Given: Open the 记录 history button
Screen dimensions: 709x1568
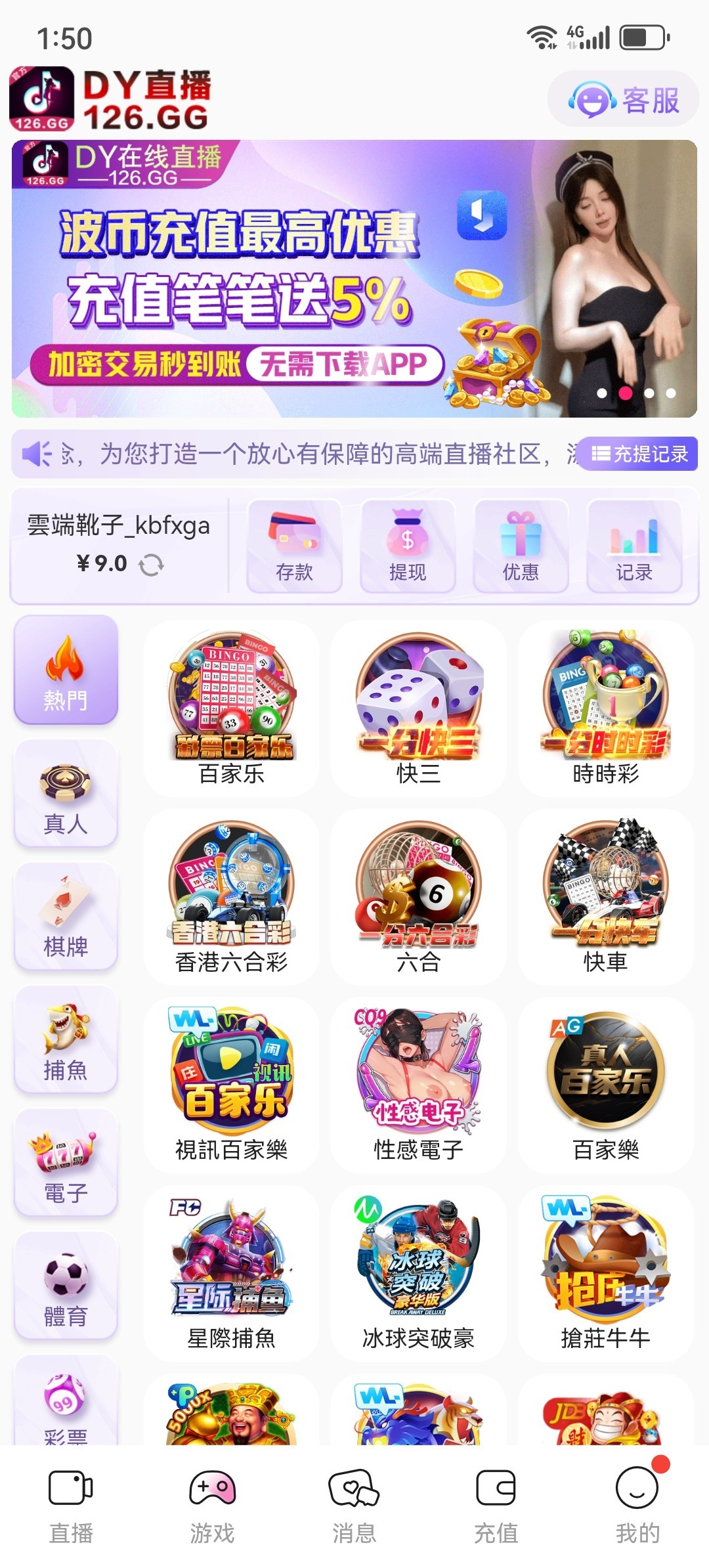Looking at the screenshot, I should [634, 546].
